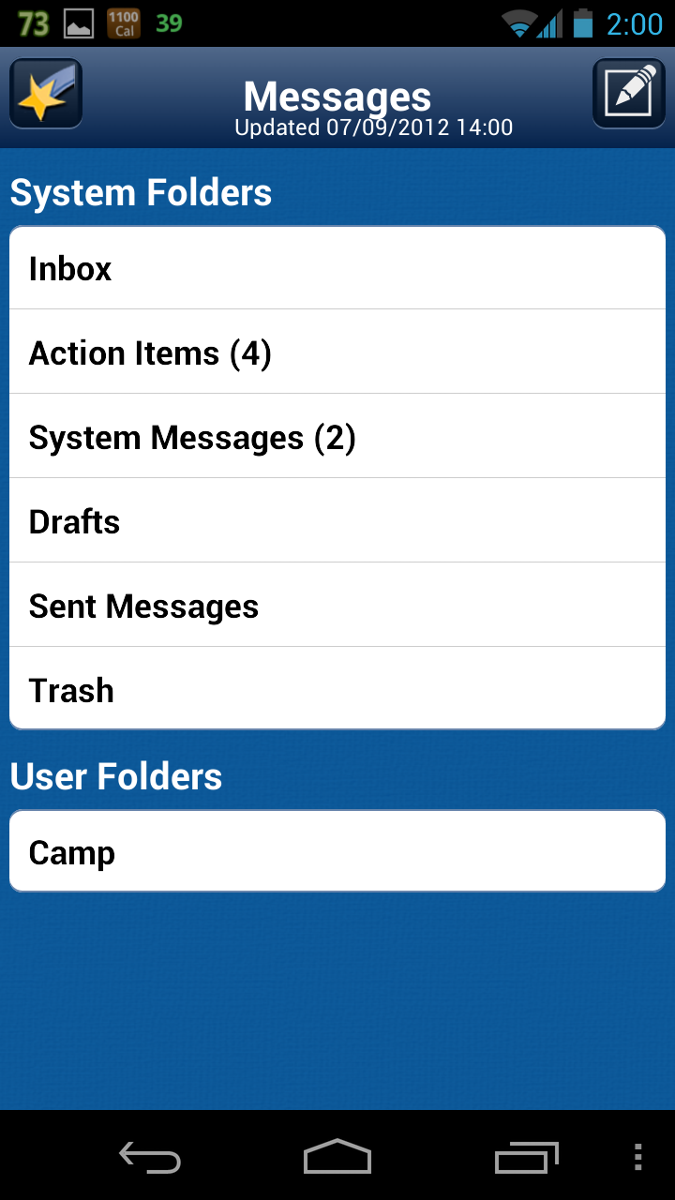Image resolution: width=675 pixels, height=1200 pixels.
Task: Open the Drafts folder
Action: [x=337, y=520]
